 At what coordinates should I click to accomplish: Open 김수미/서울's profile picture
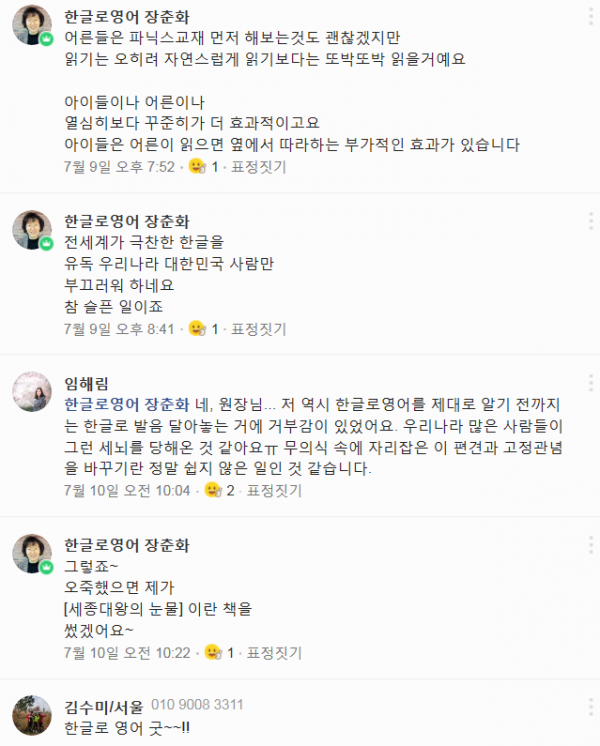(32, 715)
